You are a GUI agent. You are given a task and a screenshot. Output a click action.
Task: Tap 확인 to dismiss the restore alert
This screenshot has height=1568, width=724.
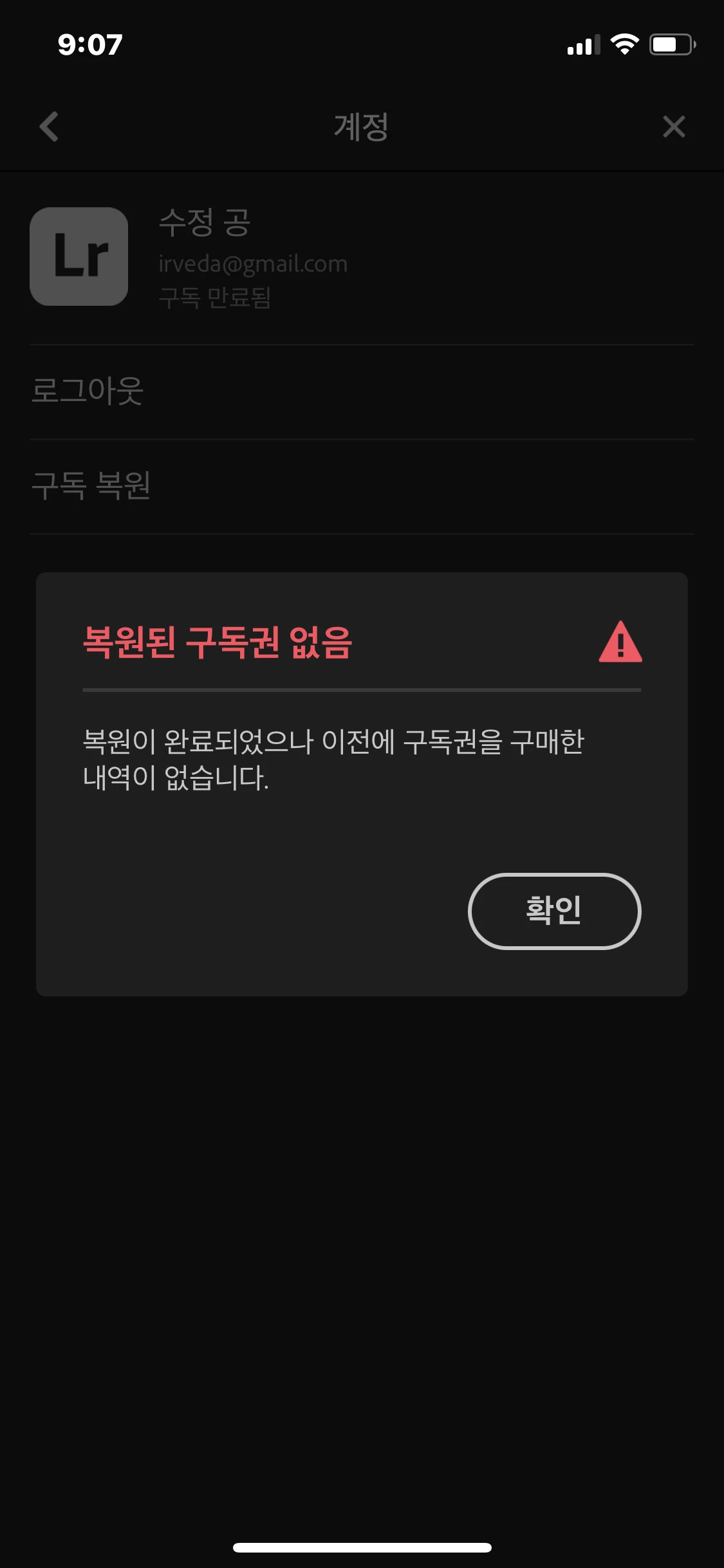coord(554,911)
